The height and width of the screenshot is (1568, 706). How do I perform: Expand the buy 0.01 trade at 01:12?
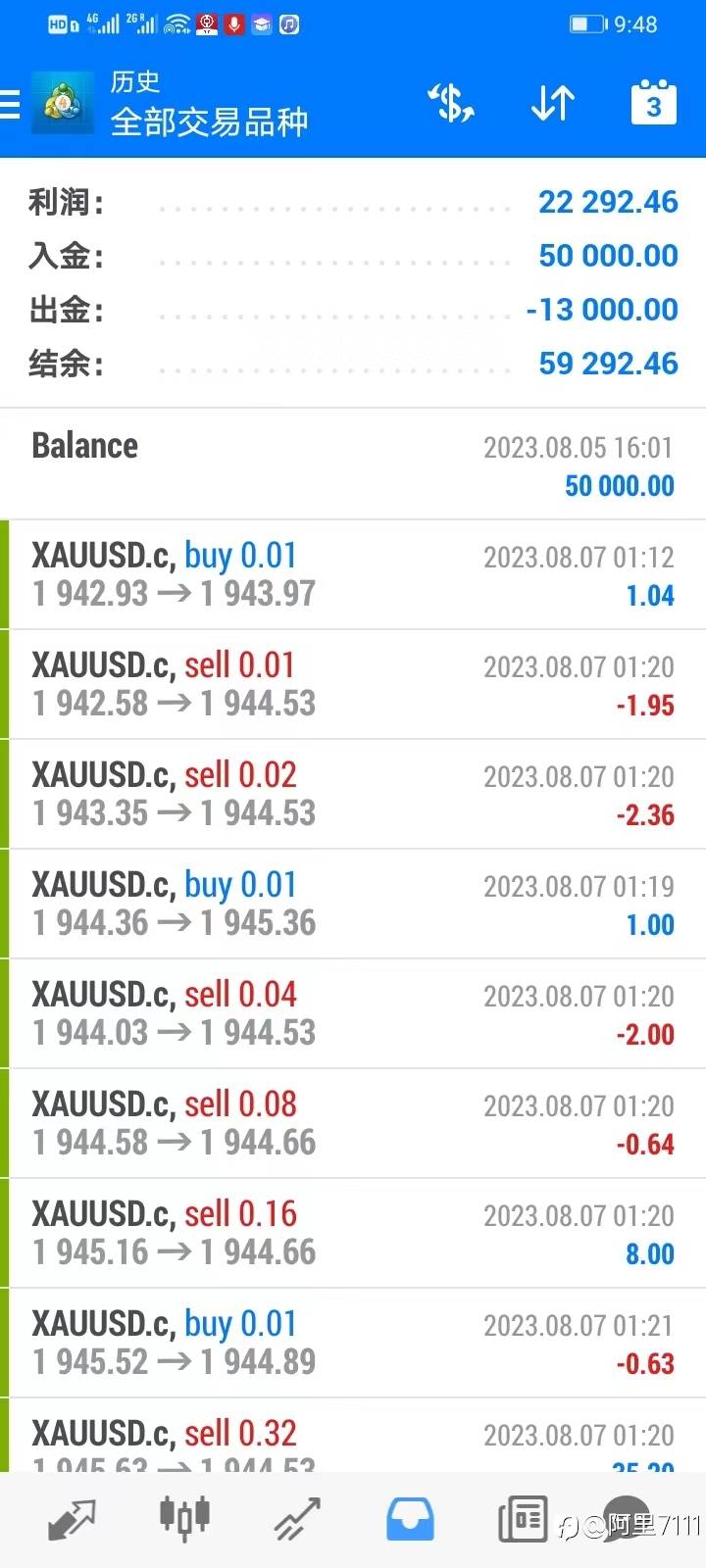point(353,574)
